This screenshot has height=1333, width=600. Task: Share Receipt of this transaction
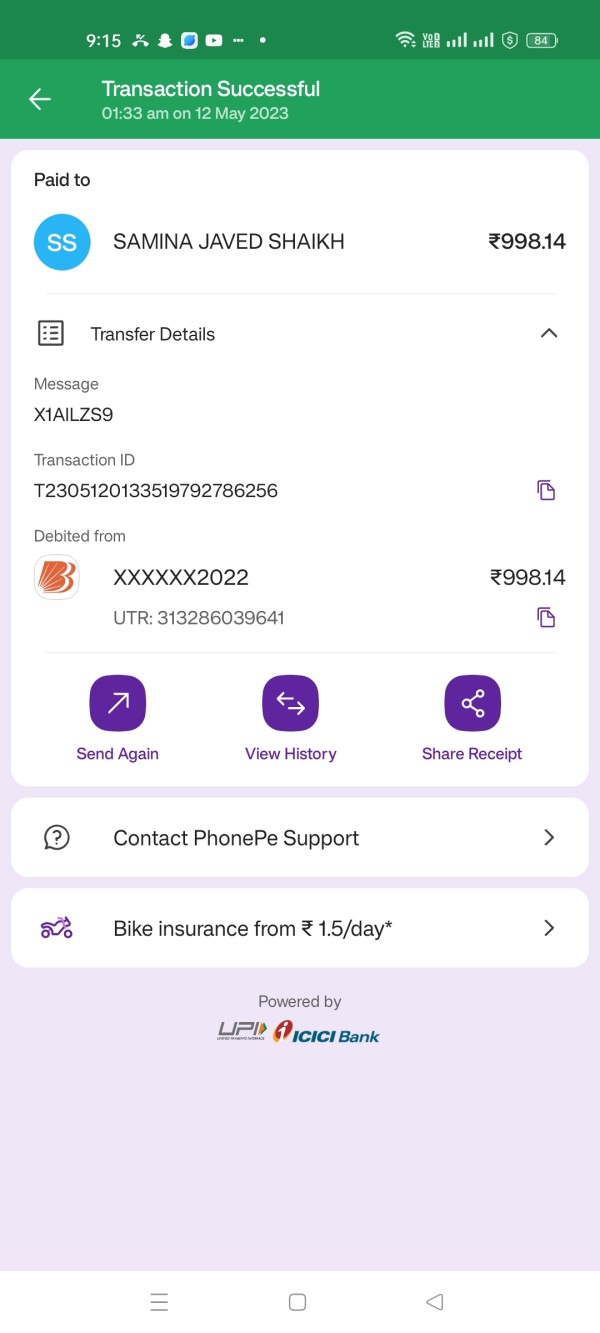point(472,719)
